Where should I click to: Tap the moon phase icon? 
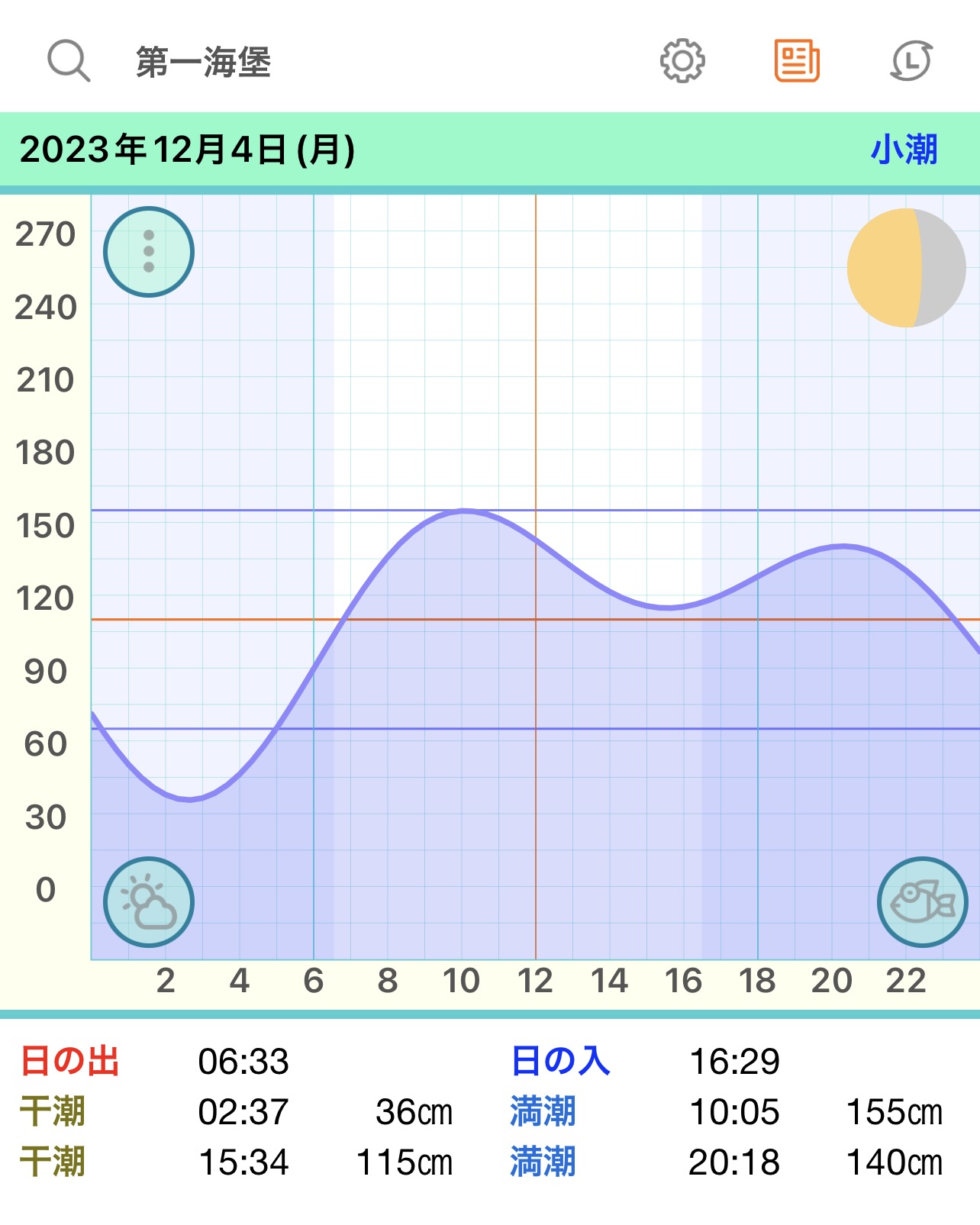coord(906,268)
